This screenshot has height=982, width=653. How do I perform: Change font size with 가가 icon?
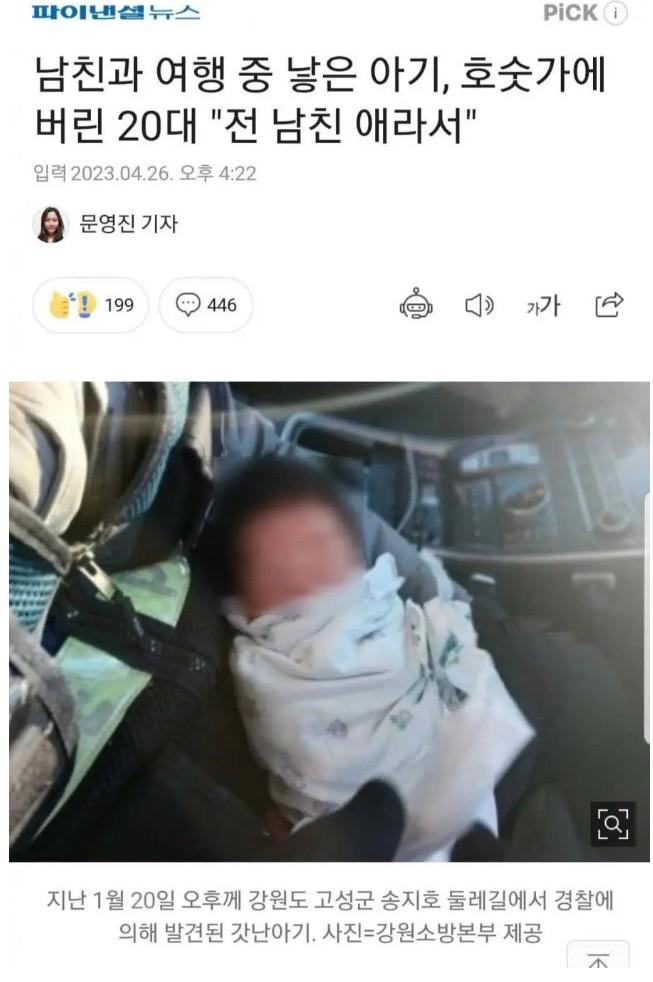543,305
